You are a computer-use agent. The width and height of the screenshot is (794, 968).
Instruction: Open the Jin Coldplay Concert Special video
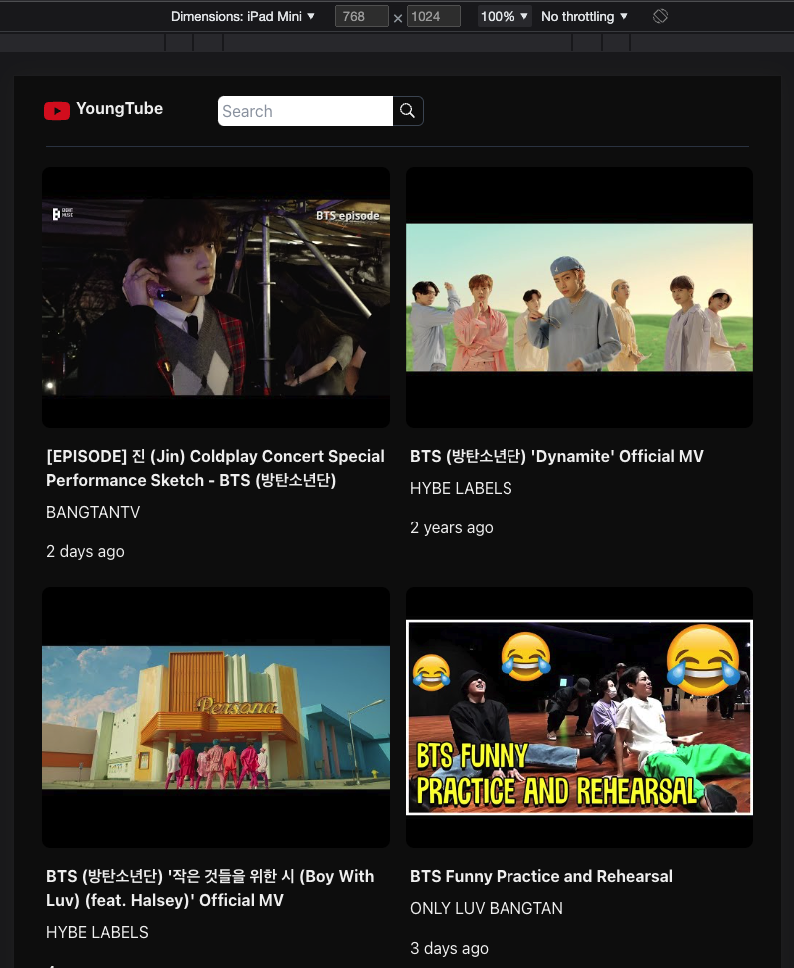point(216,297)
